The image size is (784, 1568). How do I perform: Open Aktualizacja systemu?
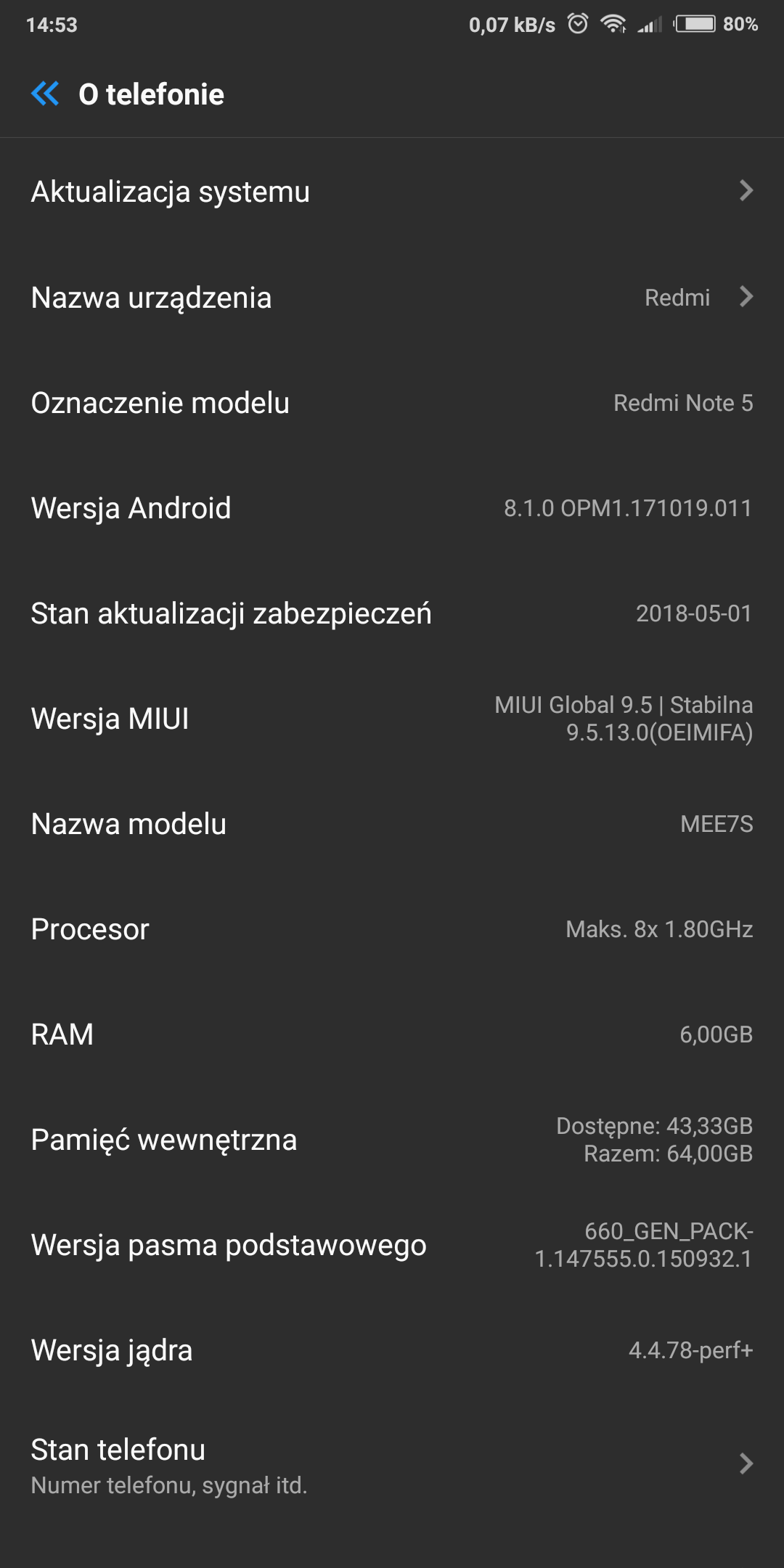coord(392,192)
